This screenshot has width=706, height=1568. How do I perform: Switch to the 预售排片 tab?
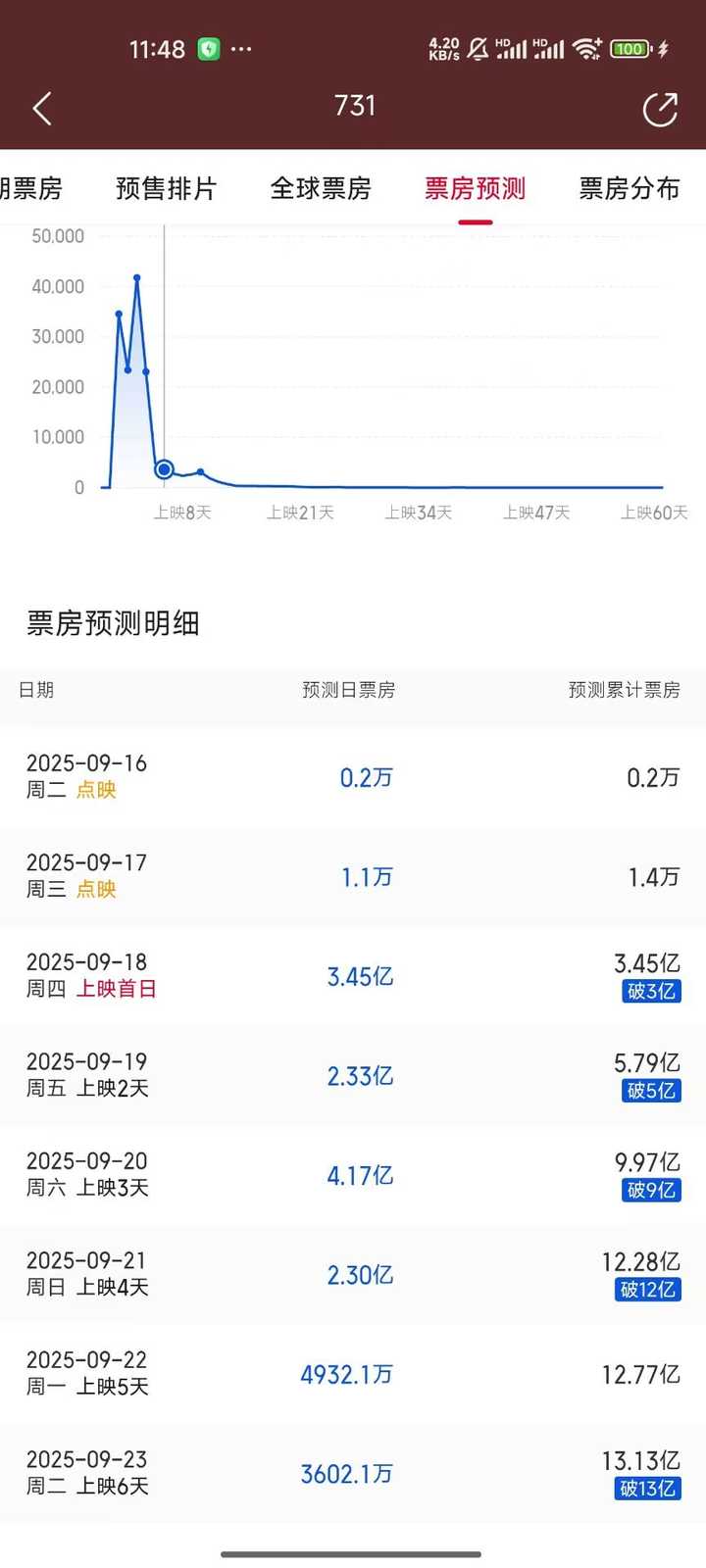[x=166, y=188]
